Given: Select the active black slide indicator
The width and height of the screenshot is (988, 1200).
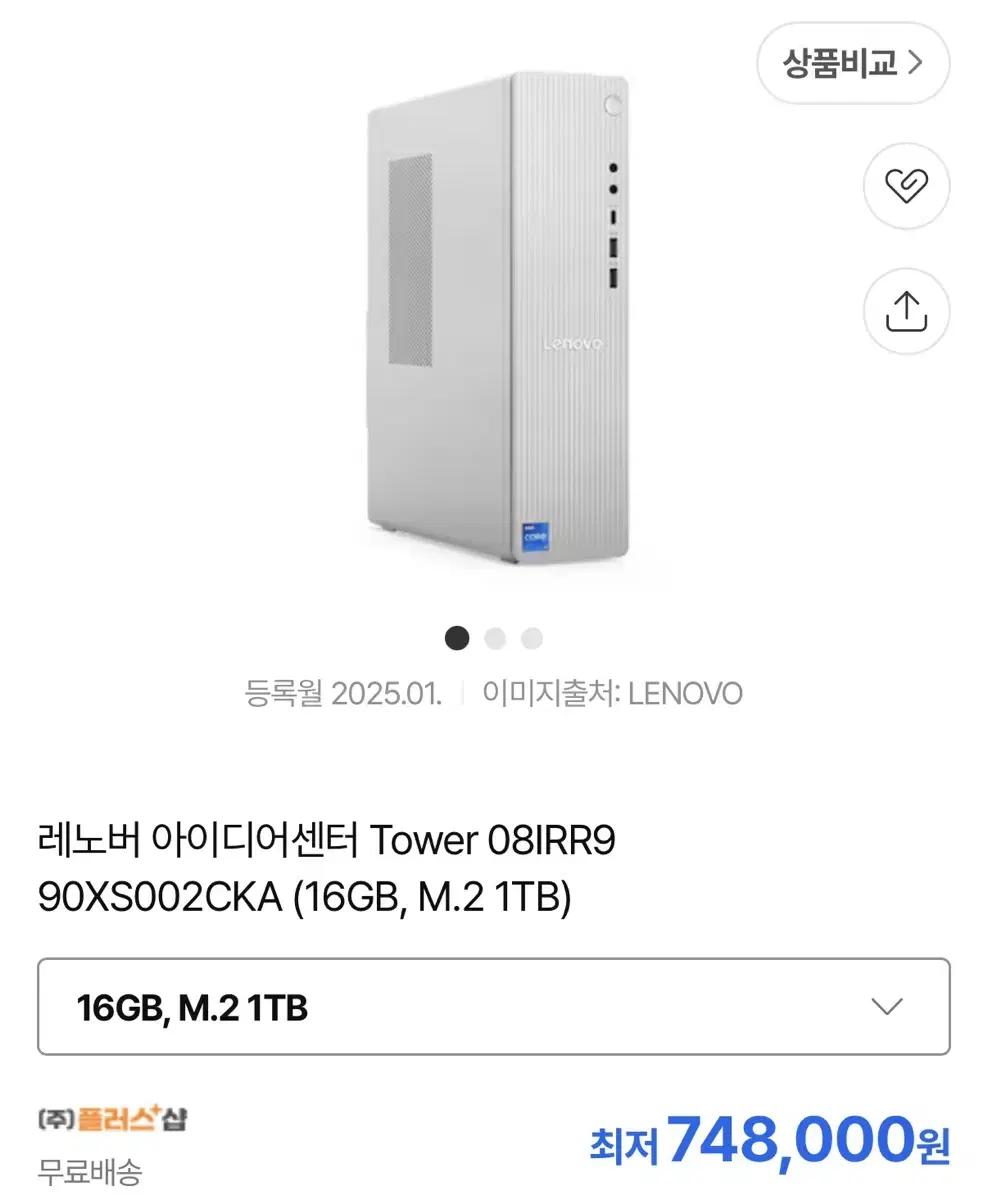Looking at the screenshot, I should click(x=457, y=638).
